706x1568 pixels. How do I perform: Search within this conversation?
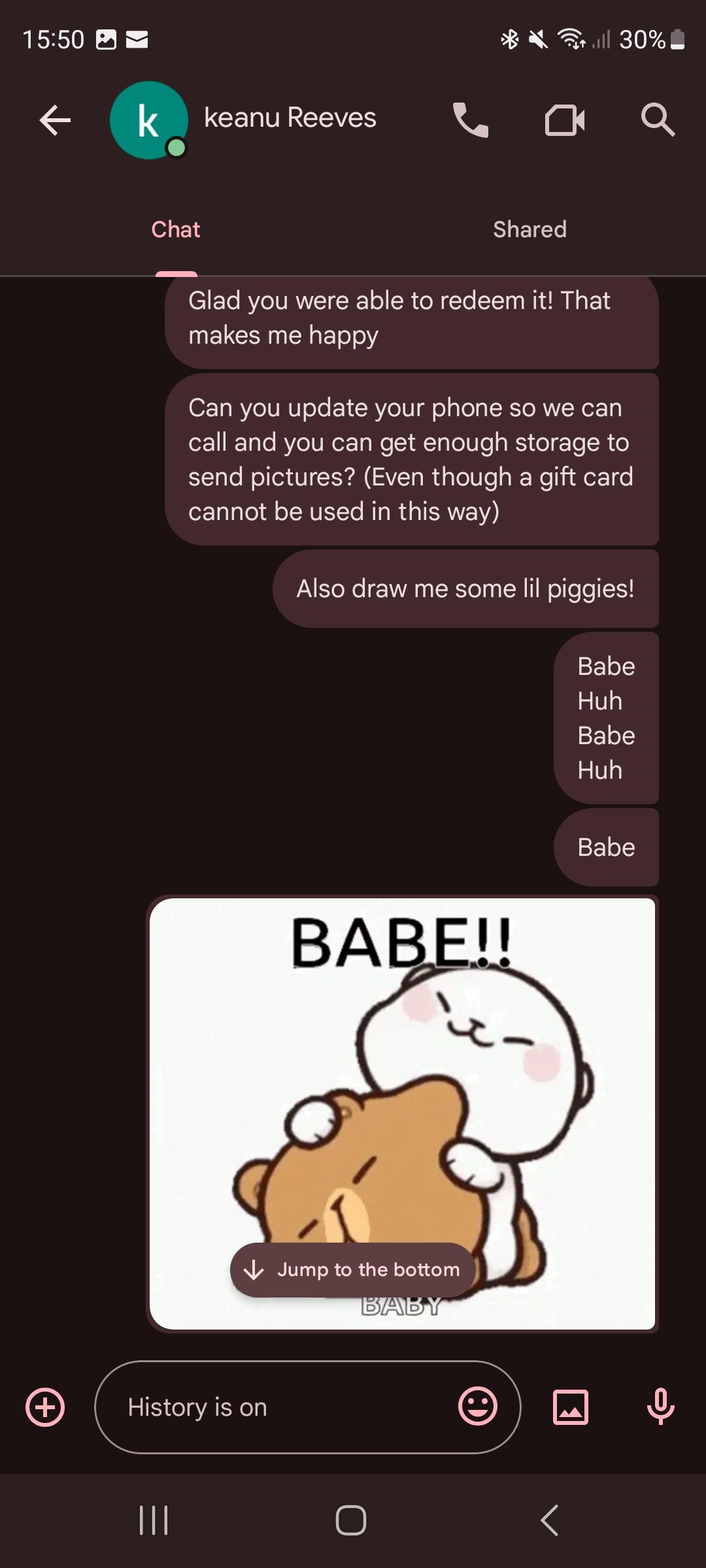coord(657,120)
